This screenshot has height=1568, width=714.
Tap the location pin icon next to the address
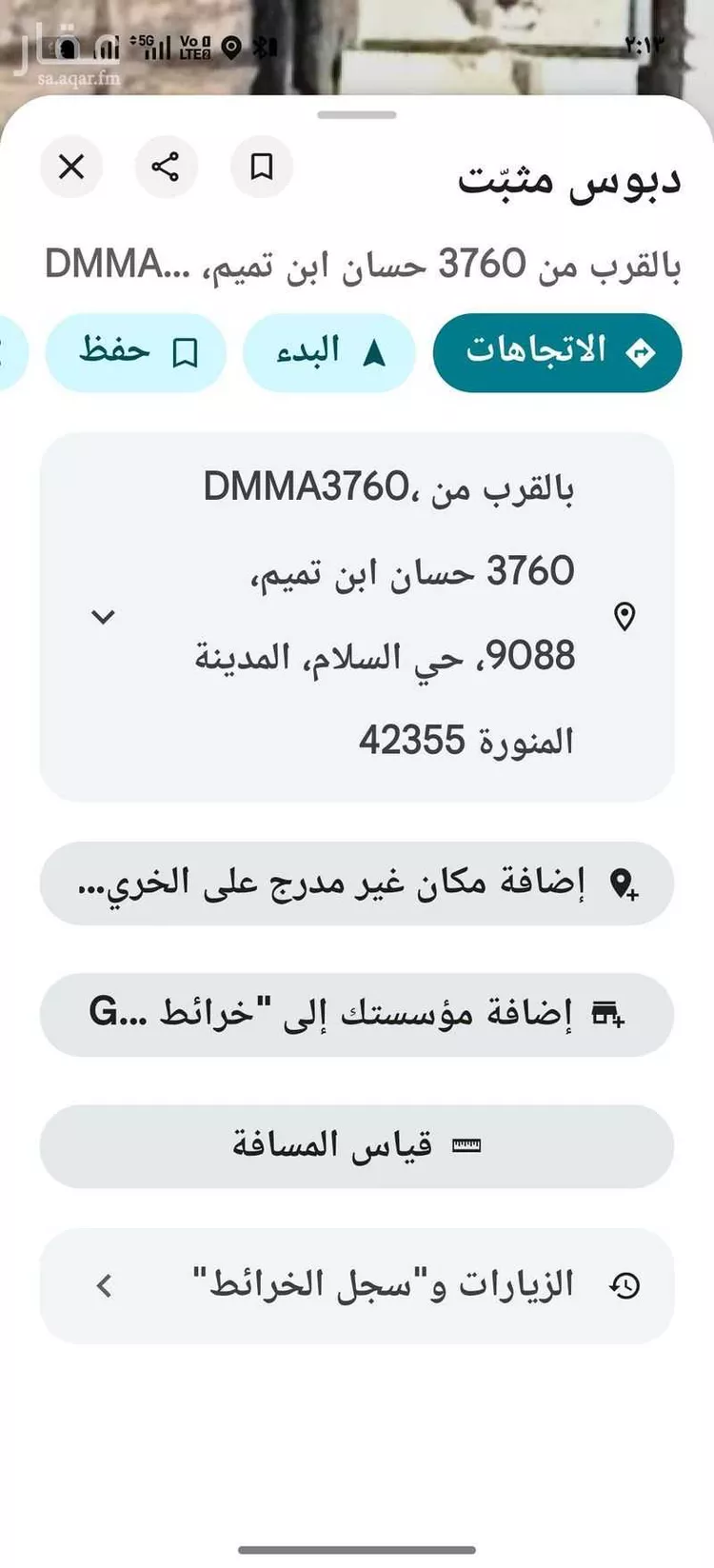click(624, 617)
